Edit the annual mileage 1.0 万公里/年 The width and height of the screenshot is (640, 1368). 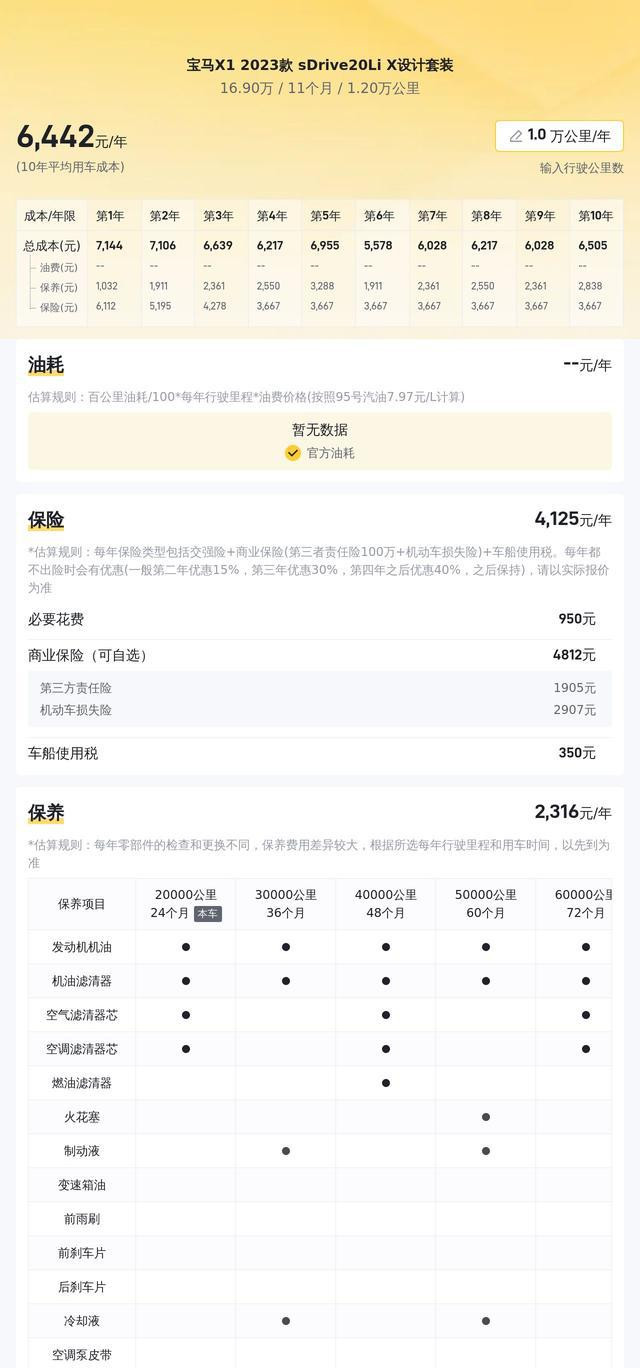(x=559, y=136)
